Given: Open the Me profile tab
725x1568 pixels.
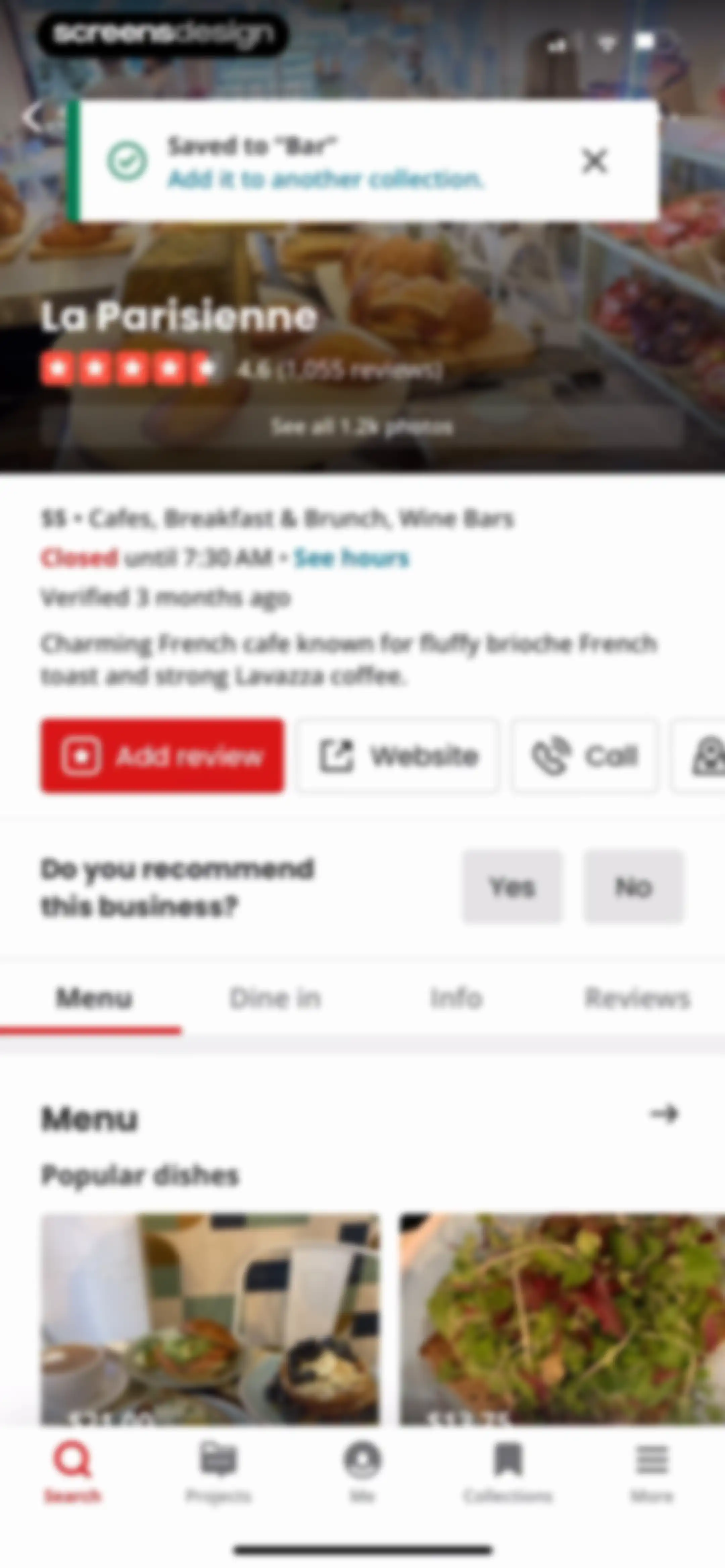Looking at the screenshot, I should (x=363, y=1472).
